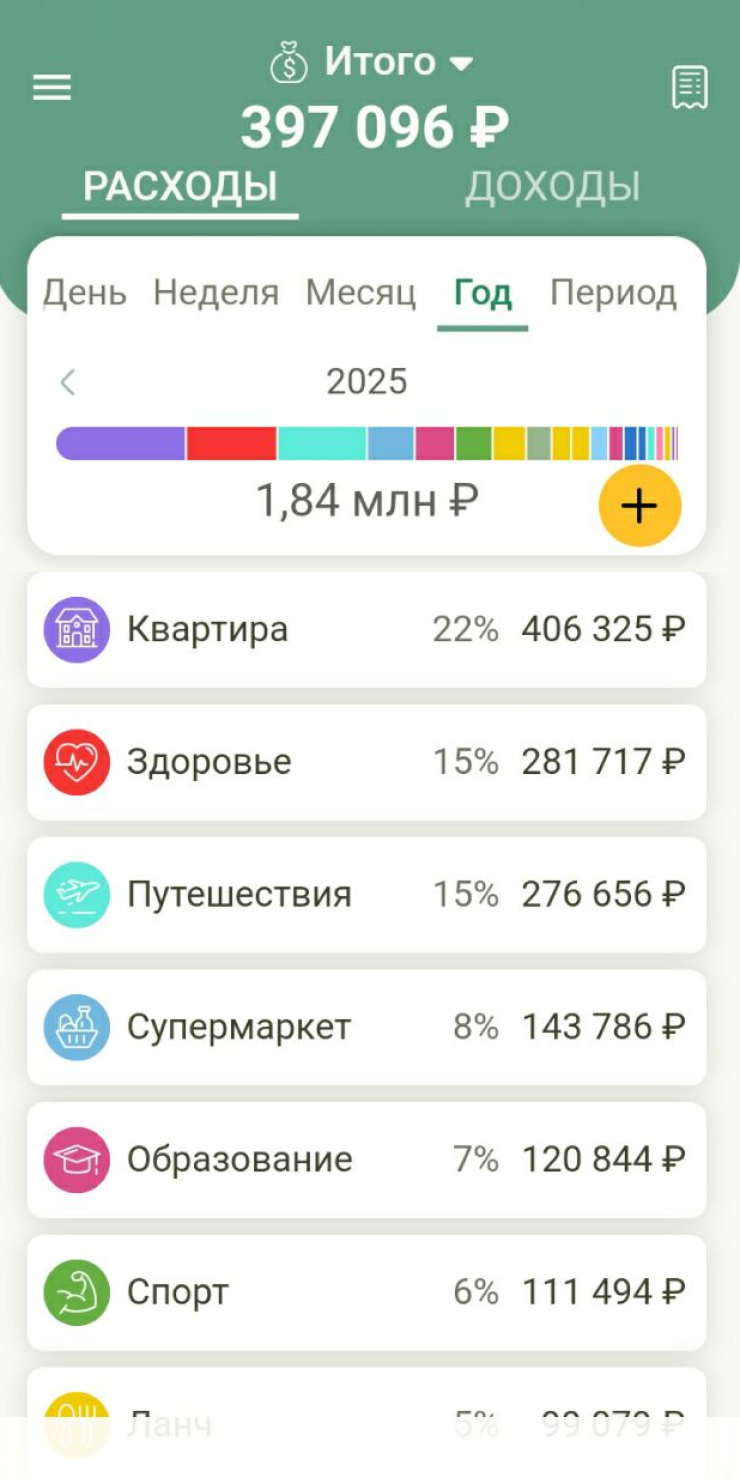The width and height of the screenshot is (740, 1480).
Task: Go to the previous year arrow
Action: pos(68,382)
